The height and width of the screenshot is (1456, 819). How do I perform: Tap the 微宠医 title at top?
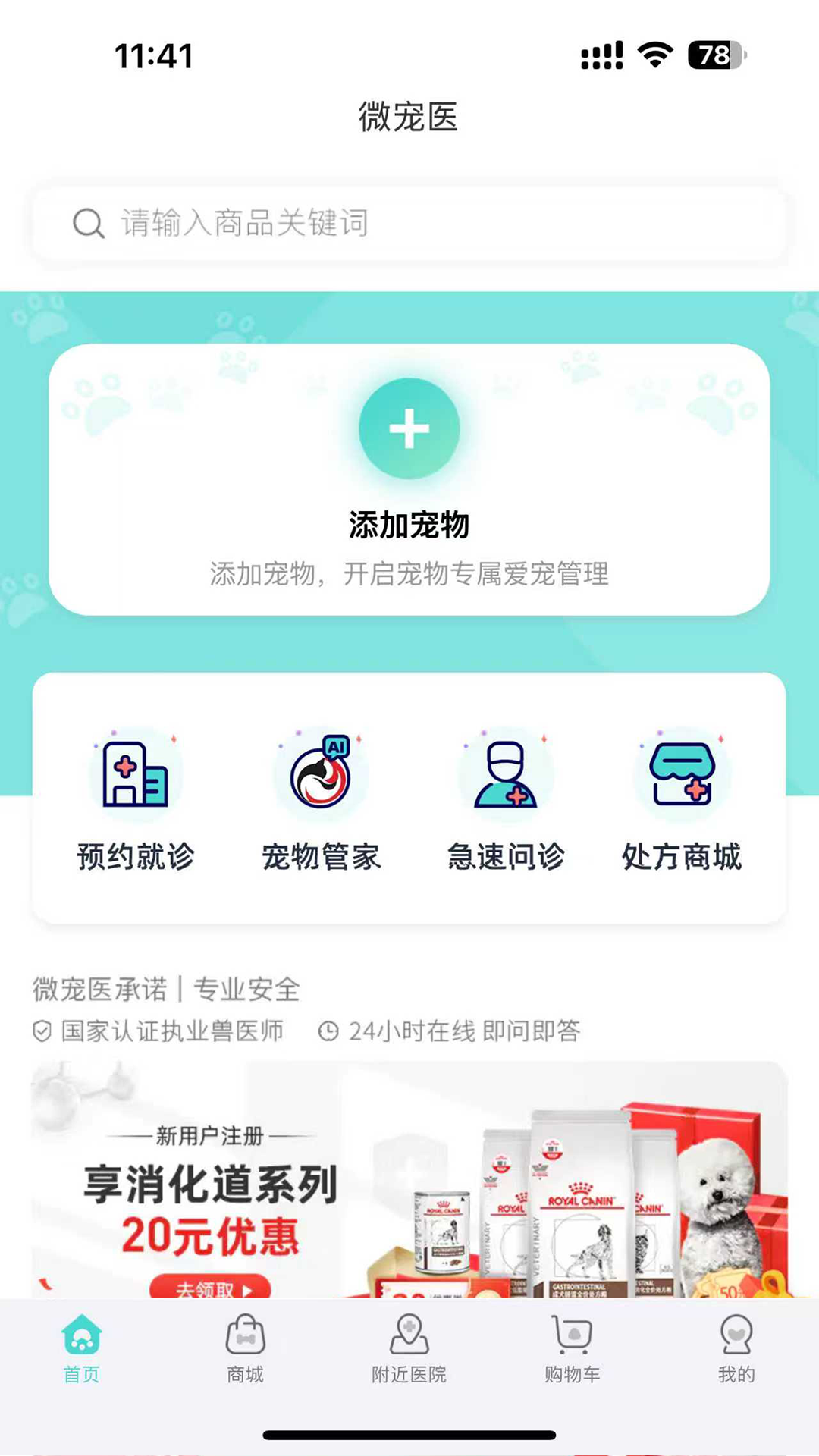click(x=409, y=115)
